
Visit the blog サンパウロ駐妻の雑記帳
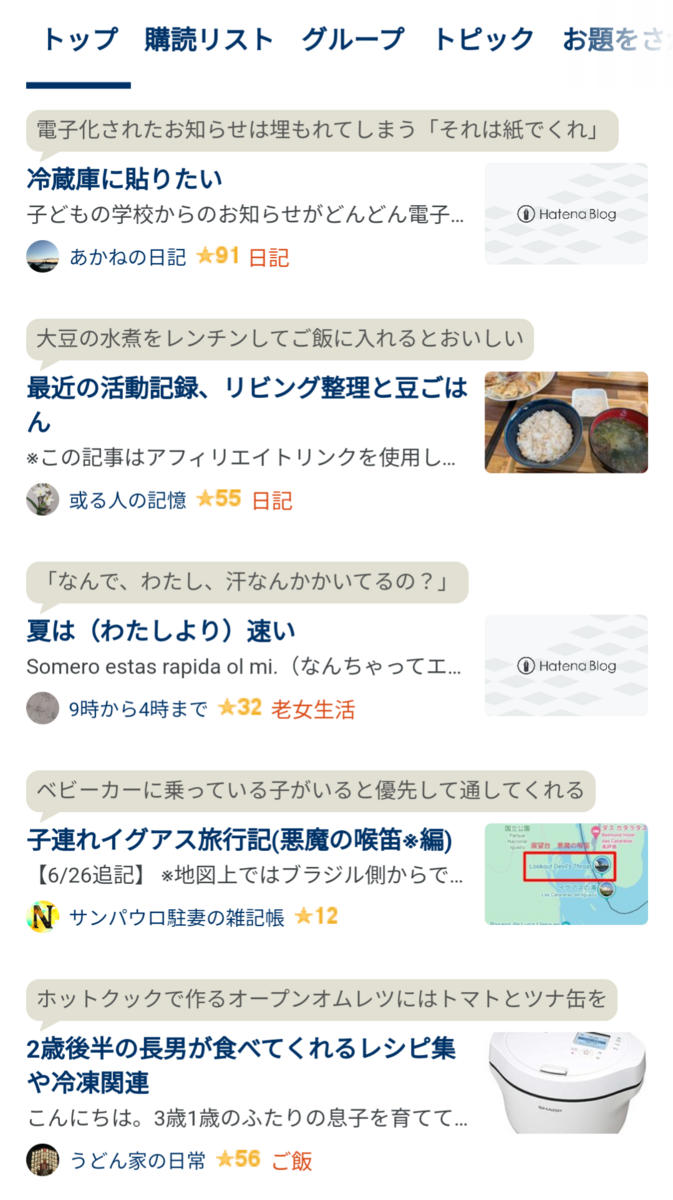tap(176, 917)
